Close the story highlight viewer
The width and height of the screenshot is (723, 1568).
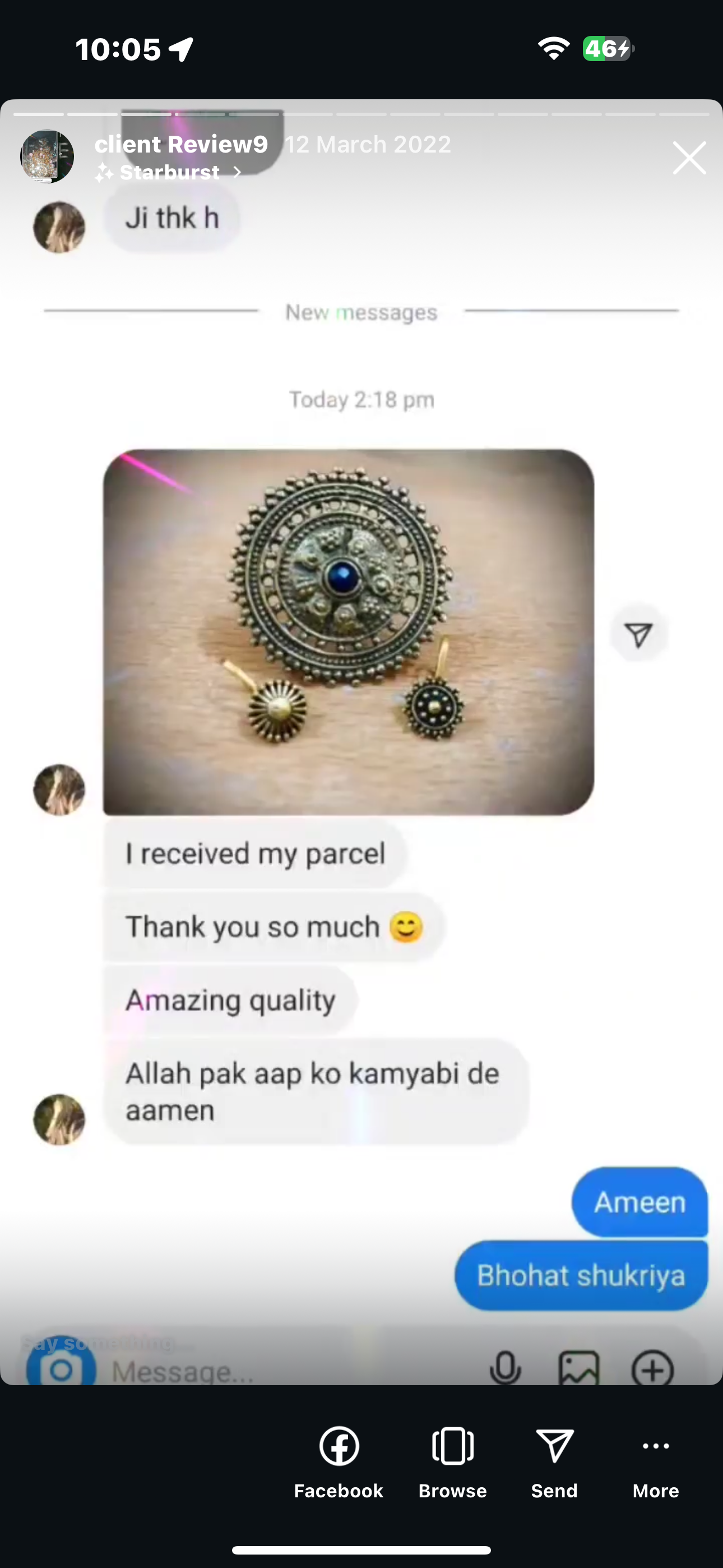point(689,158)
